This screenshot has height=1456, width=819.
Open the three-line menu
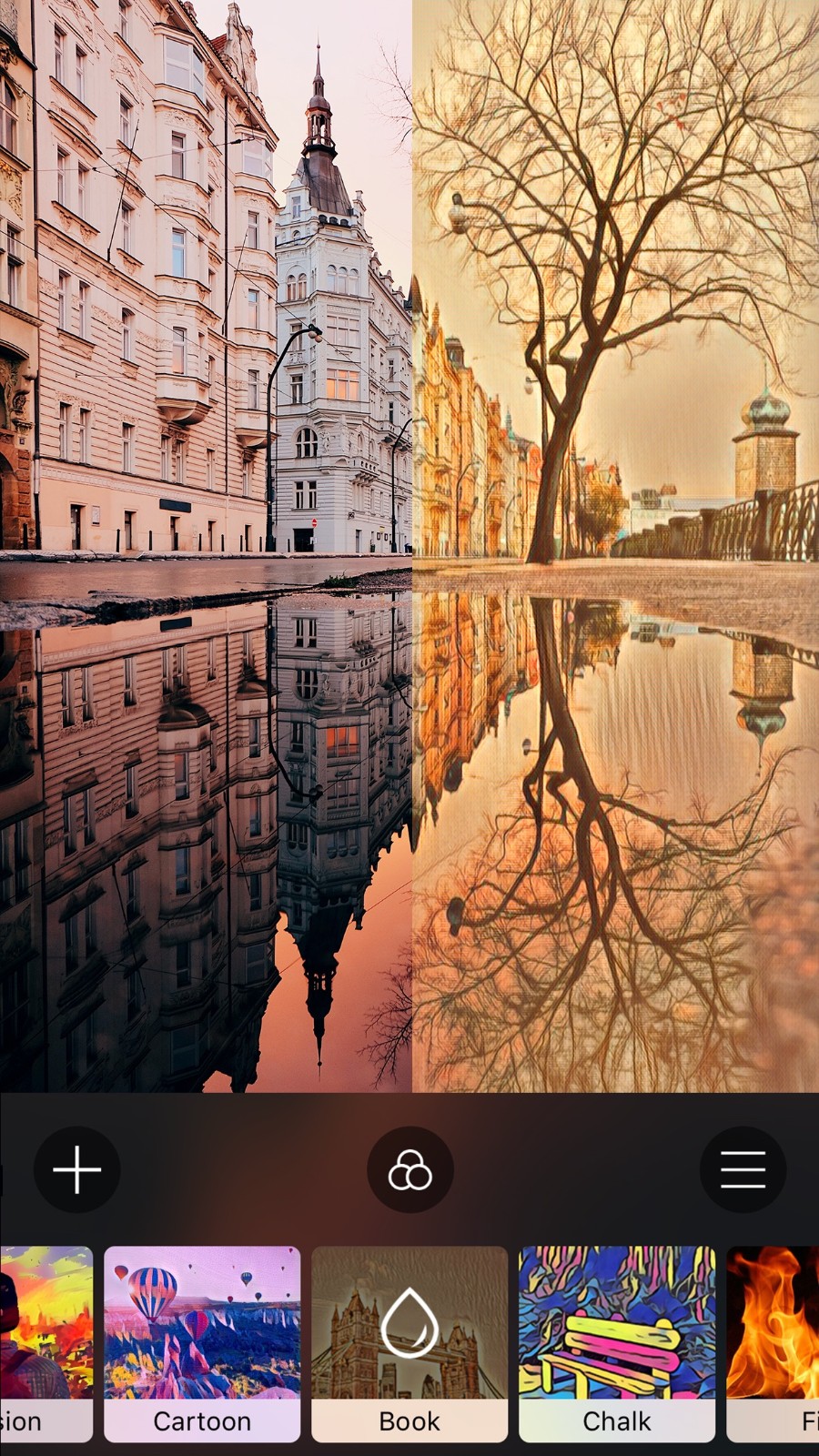click(743, 1169)
